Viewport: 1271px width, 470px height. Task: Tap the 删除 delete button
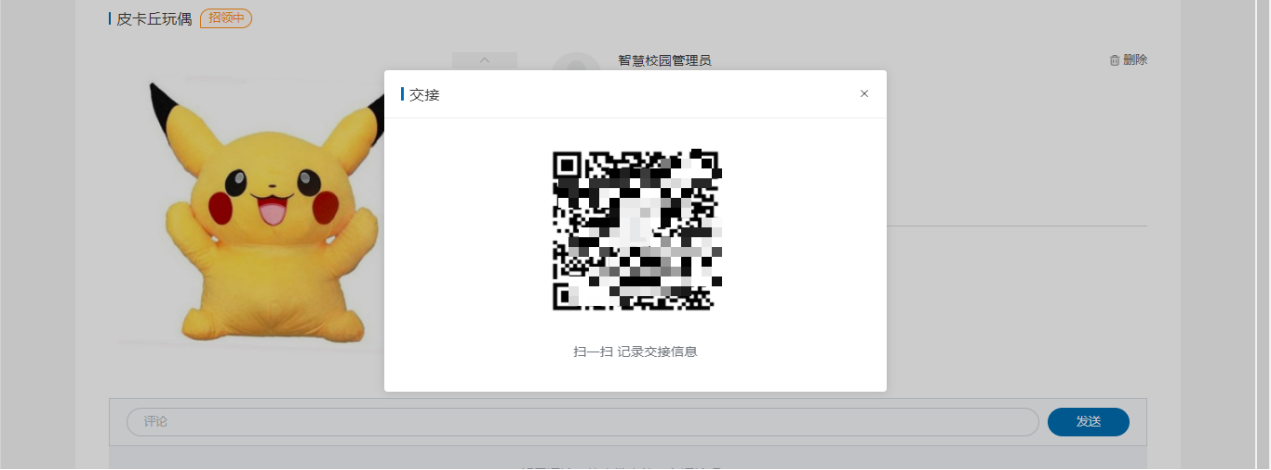[x=1128, y=60]
